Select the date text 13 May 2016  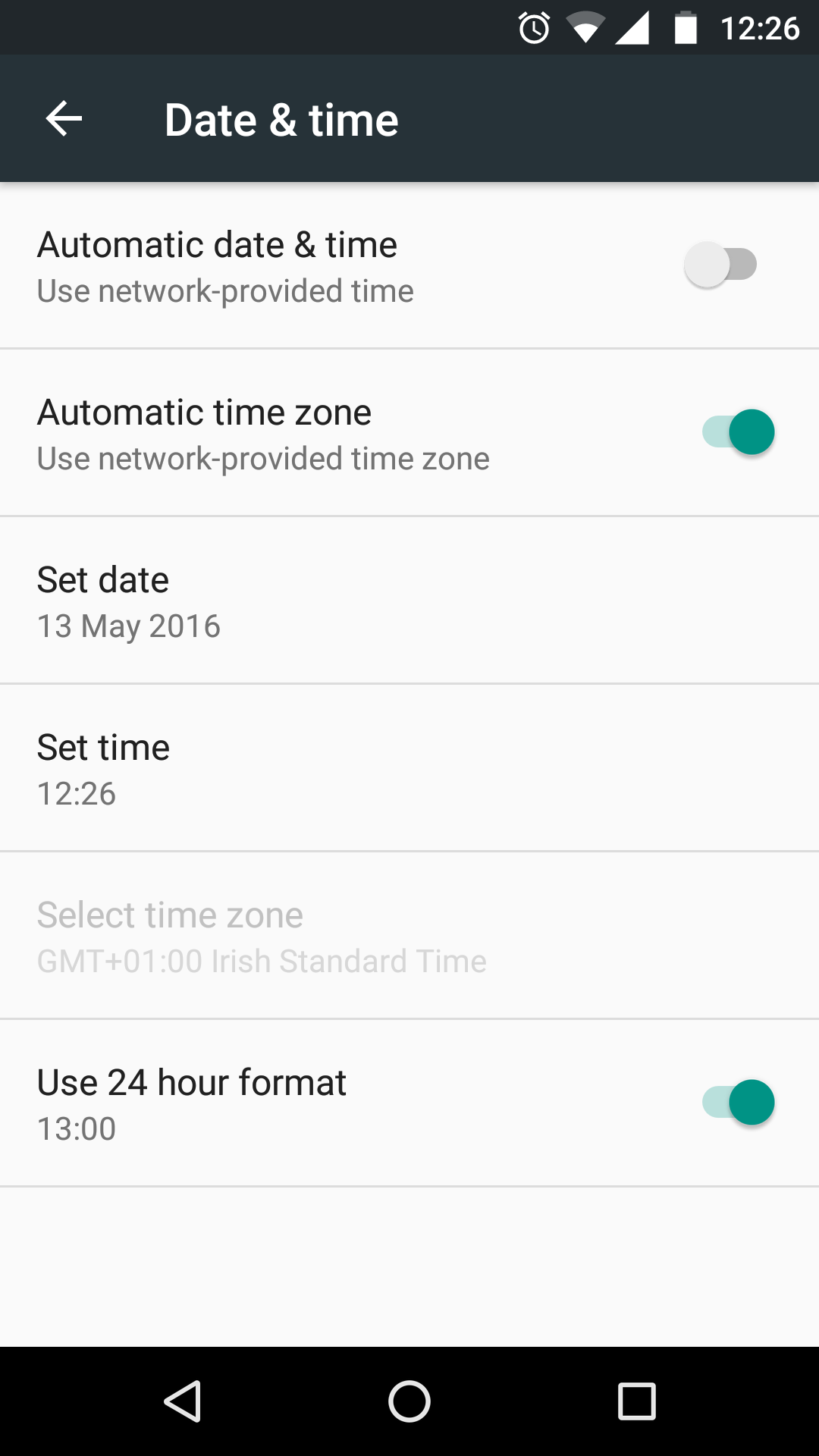pyautogui.click(x=129, y=626)
